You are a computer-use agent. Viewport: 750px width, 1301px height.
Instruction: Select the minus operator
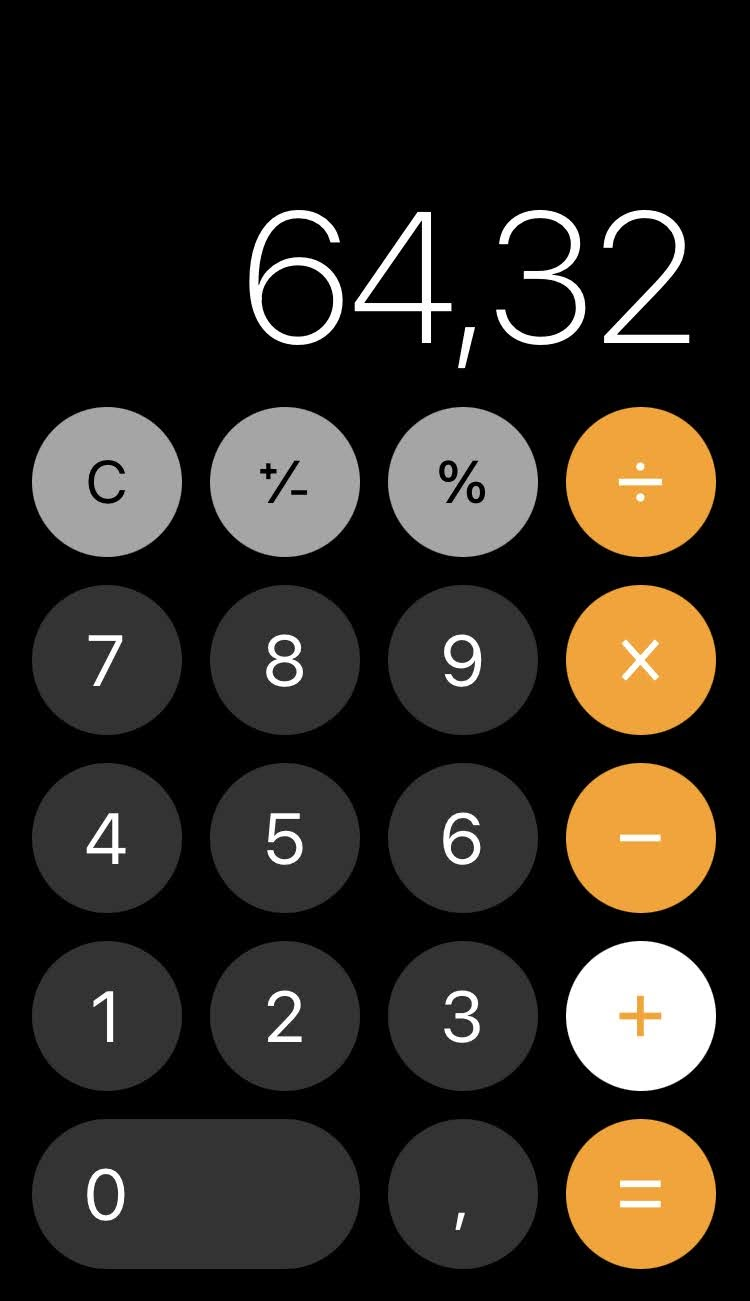[641, 838]
